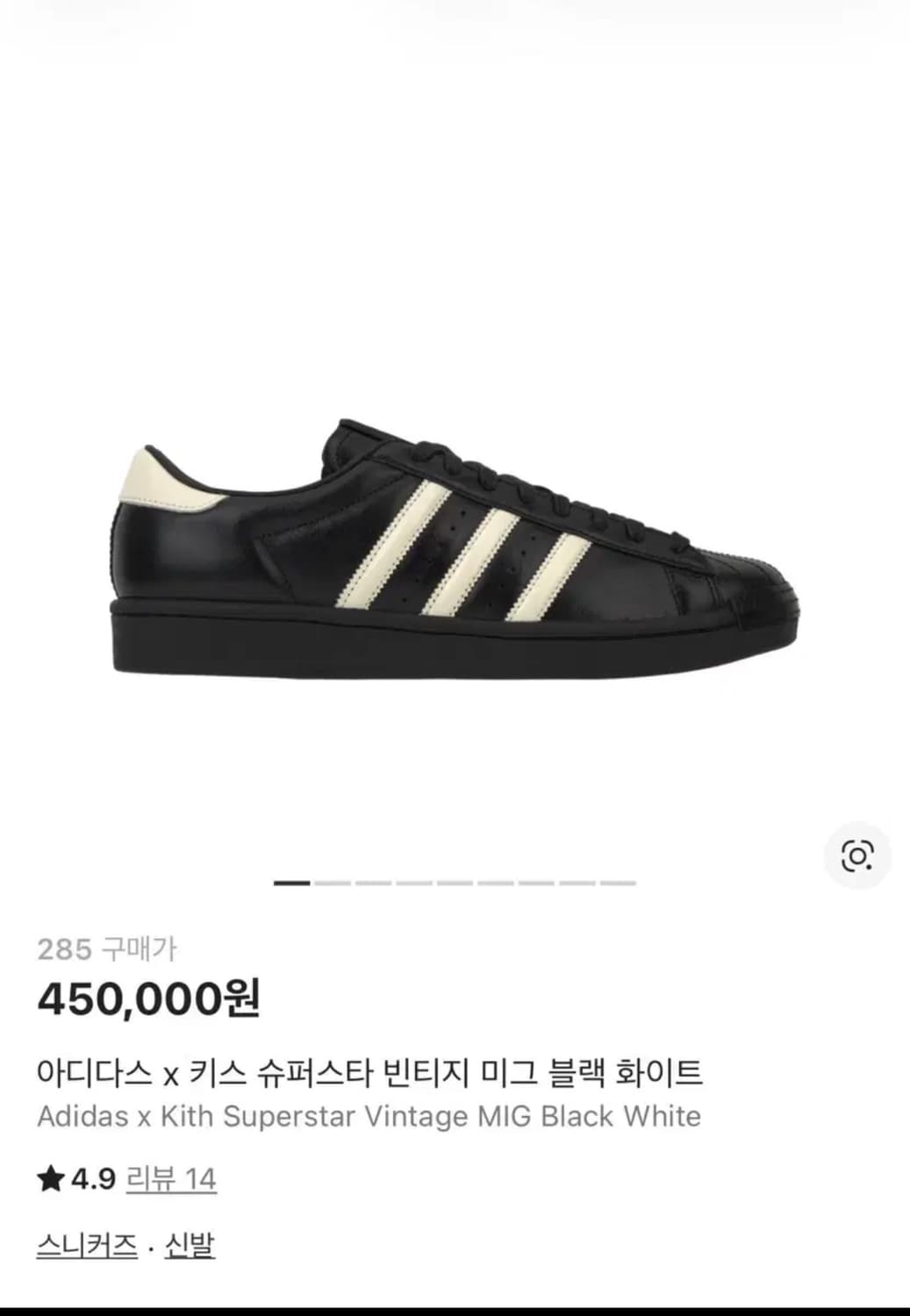910x1316 pixels.
Task: Click the star icon beside the 4.9 rating
Action: [53, 1179]
